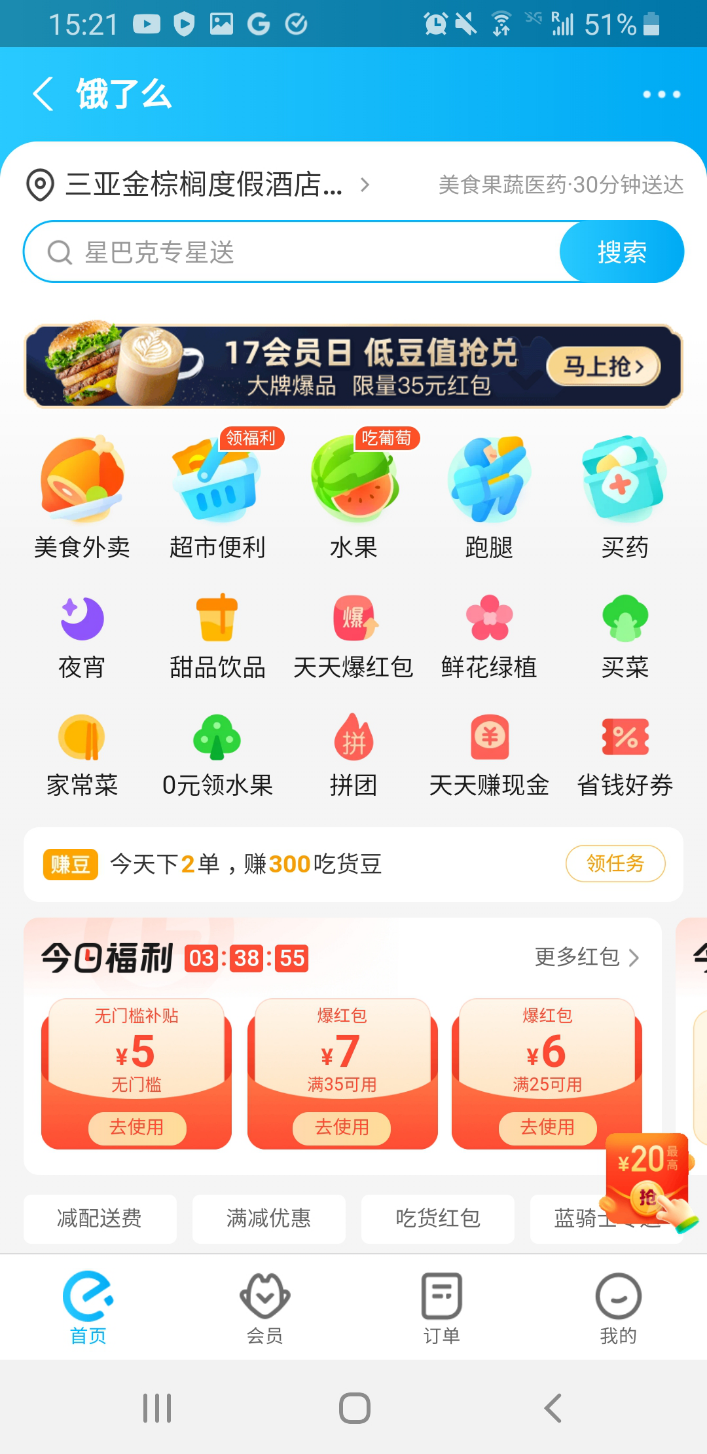Open the 17会员日 banner via 马上抢
The image size is (707, 1454).
pyautogui.click(x=602, y=367)
